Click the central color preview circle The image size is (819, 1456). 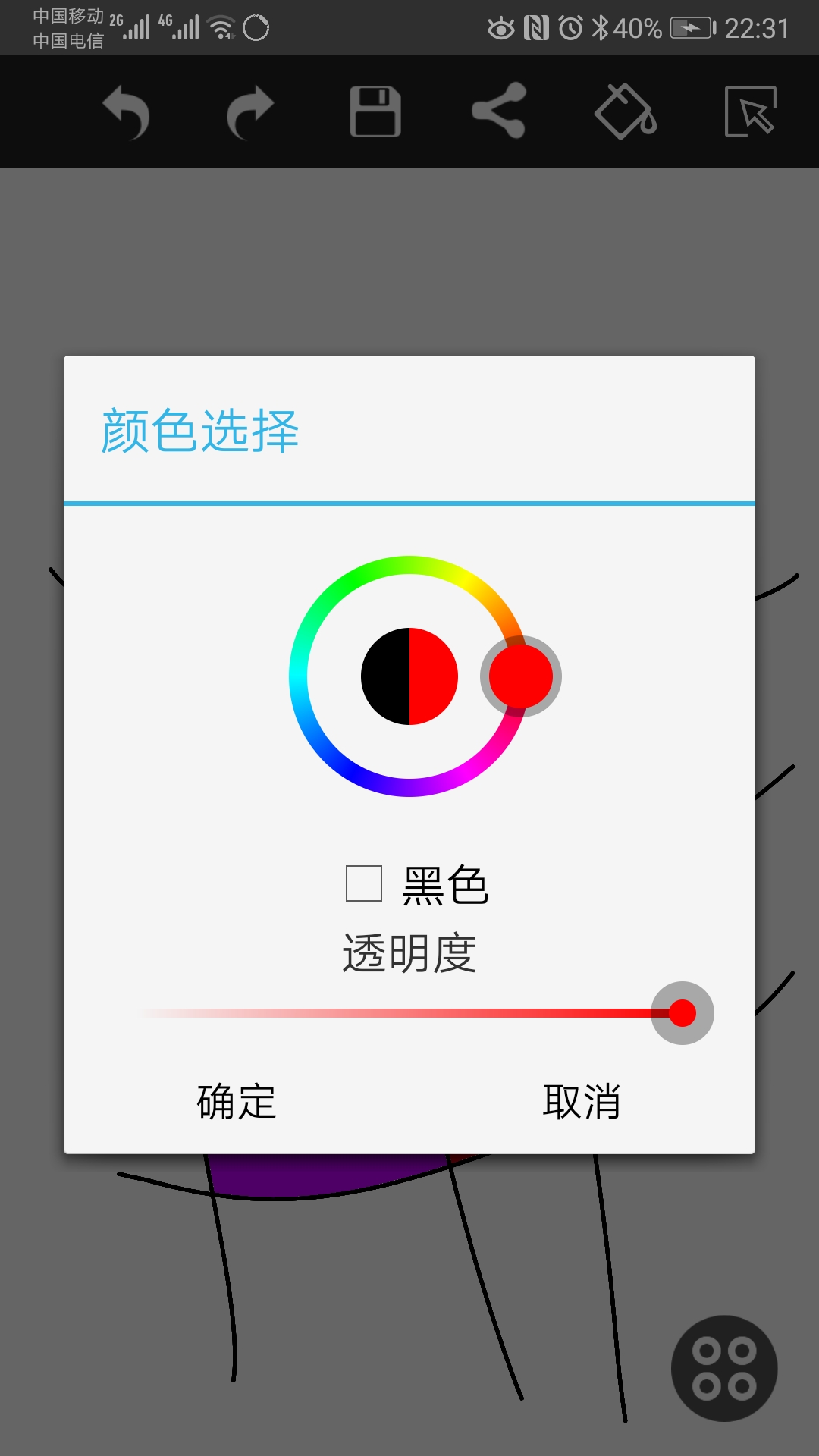pyautogui.click(x=409, y=677)
